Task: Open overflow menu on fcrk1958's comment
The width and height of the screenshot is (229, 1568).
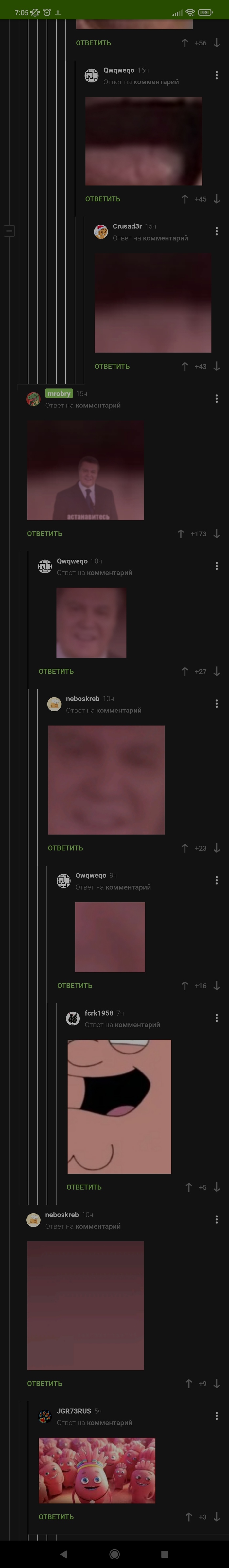Action: [x=216, y=1018]
